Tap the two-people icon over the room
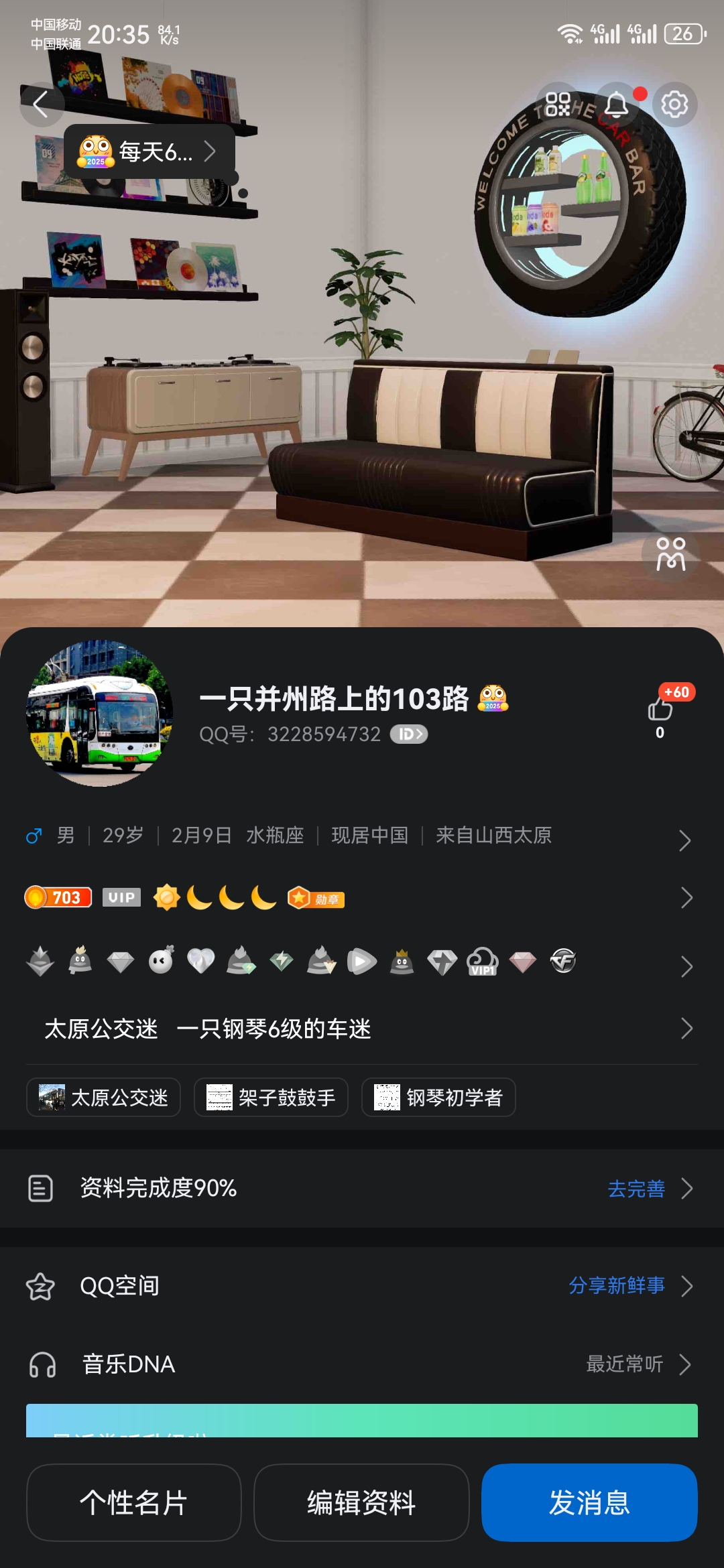The image size is (724, 1568). point(671,554)
